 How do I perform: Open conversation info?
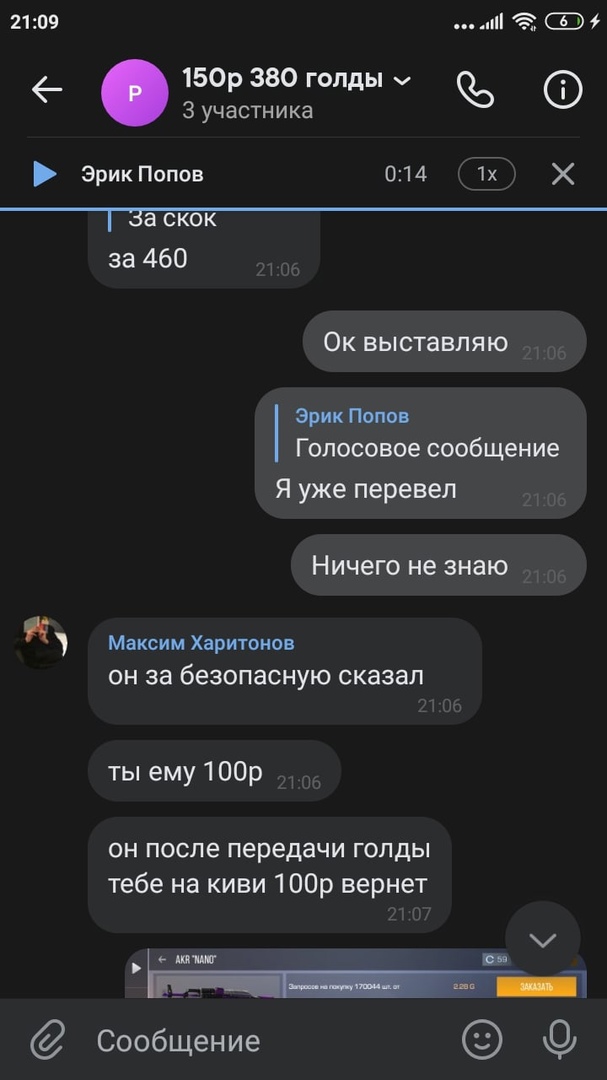click(x=563, y=90)
